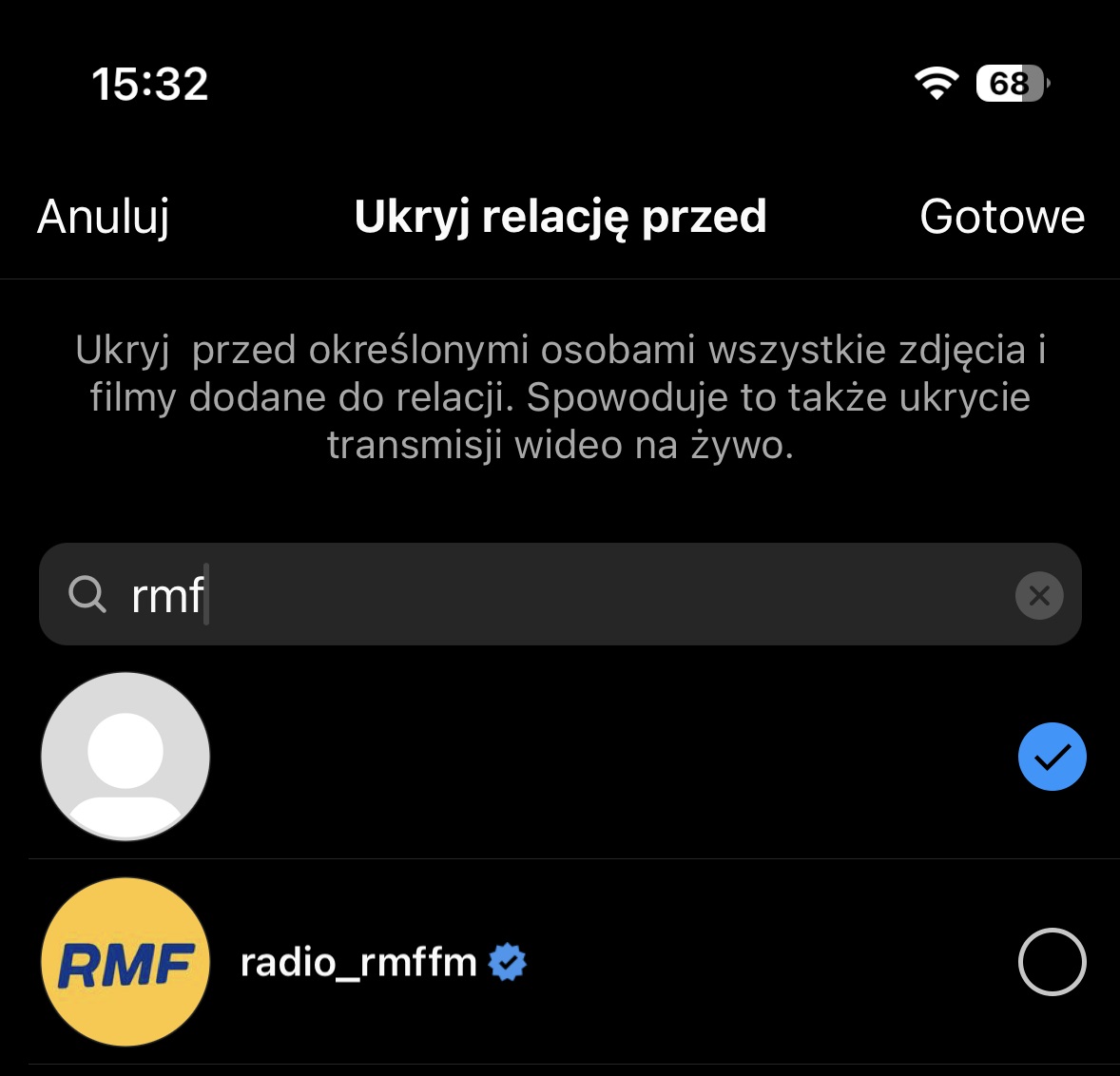Select the radio_rmffm checkbox
Screen dimensions: 1120x1076
(x=1052, y=962)
